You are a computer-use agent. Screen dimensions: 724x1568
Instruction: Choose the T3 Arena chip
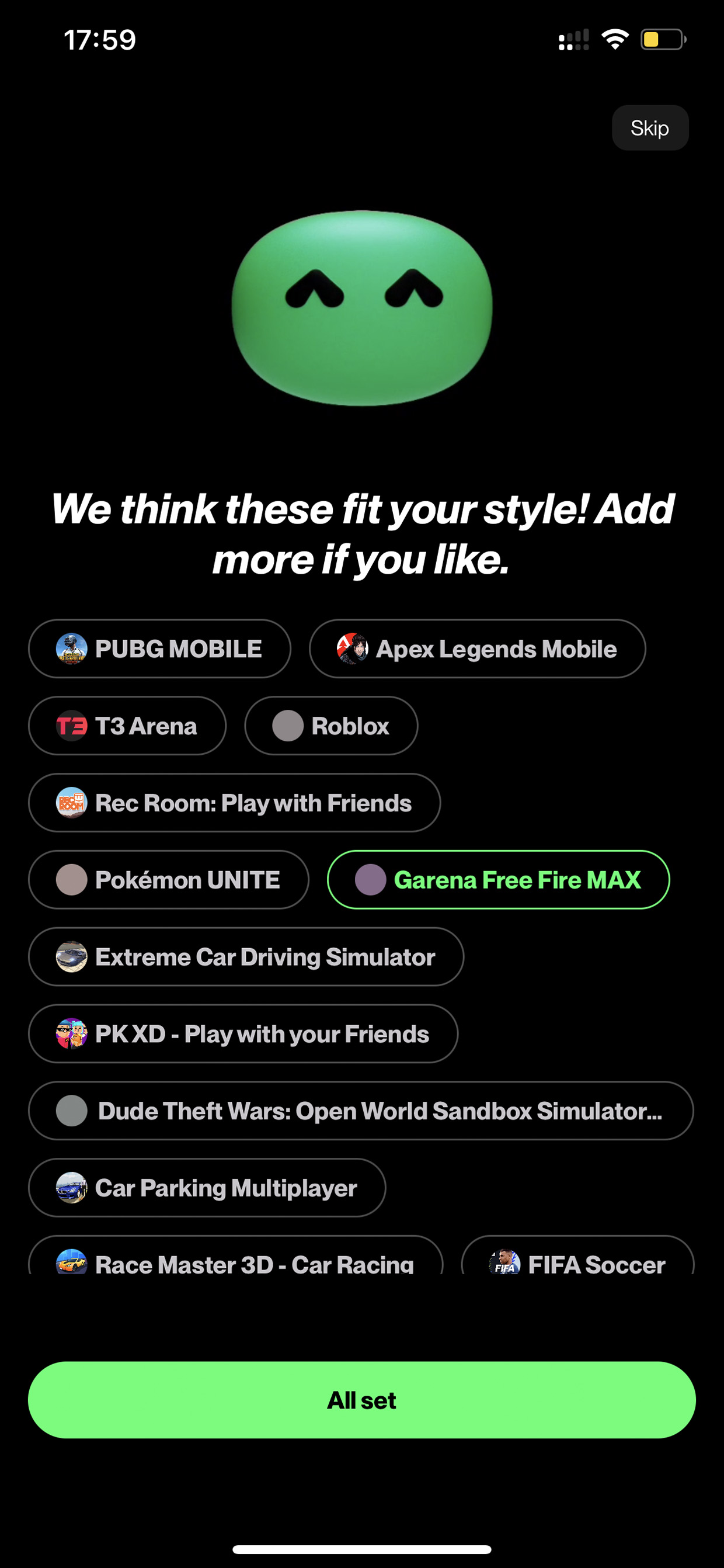point(127,726)
